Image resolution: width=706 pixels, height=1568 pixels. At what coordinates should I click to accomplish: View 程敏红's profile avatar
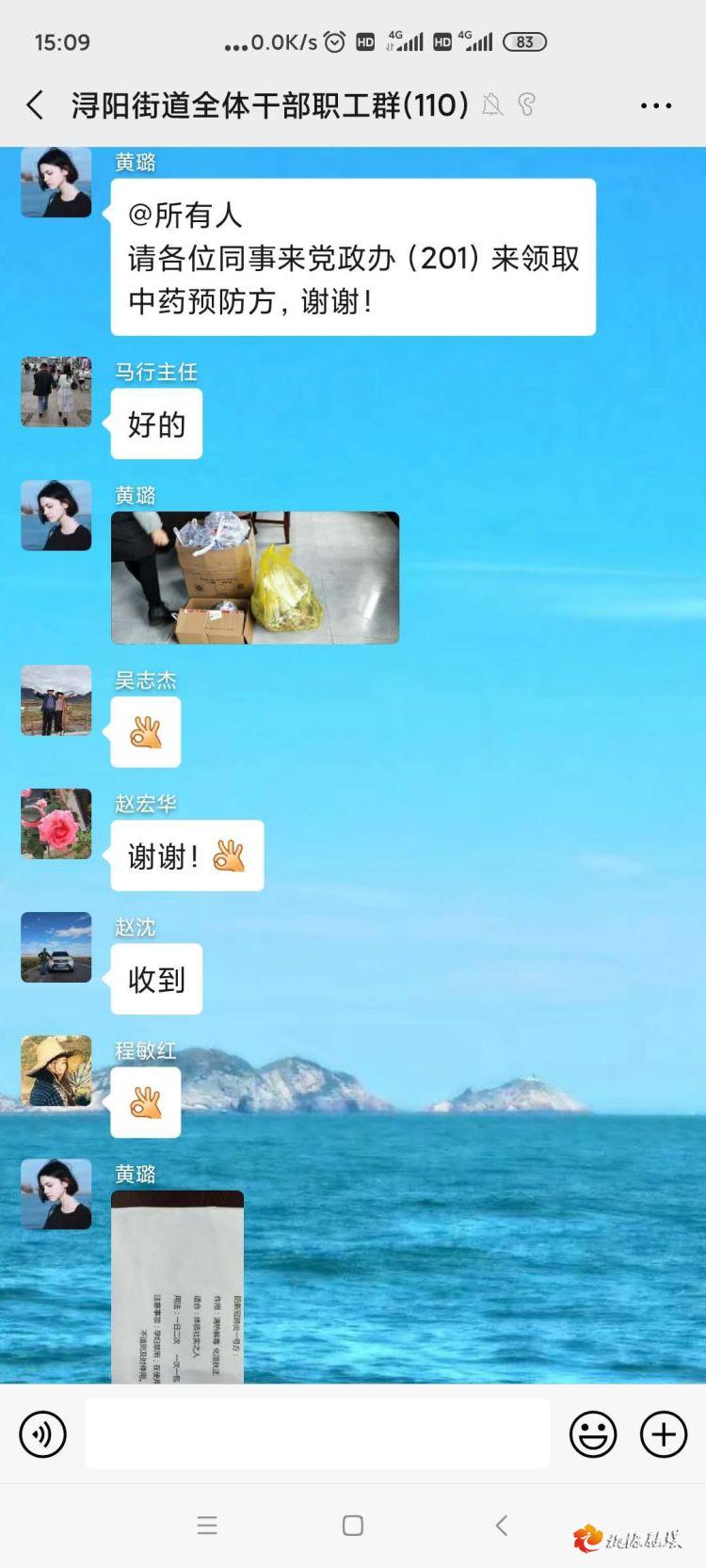(x=56, y=1071)
